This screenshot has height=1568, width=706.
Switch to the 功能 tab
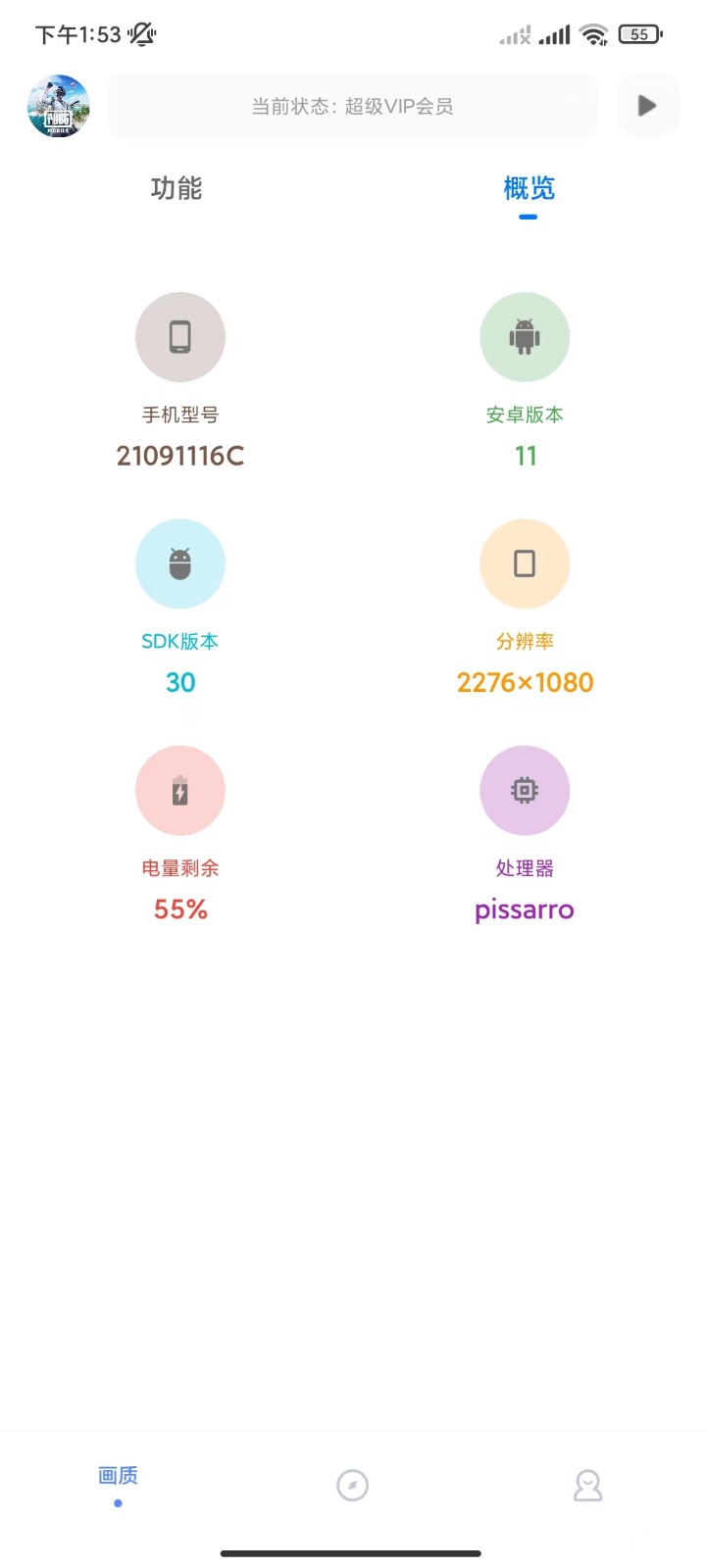(x=175, y=189)
